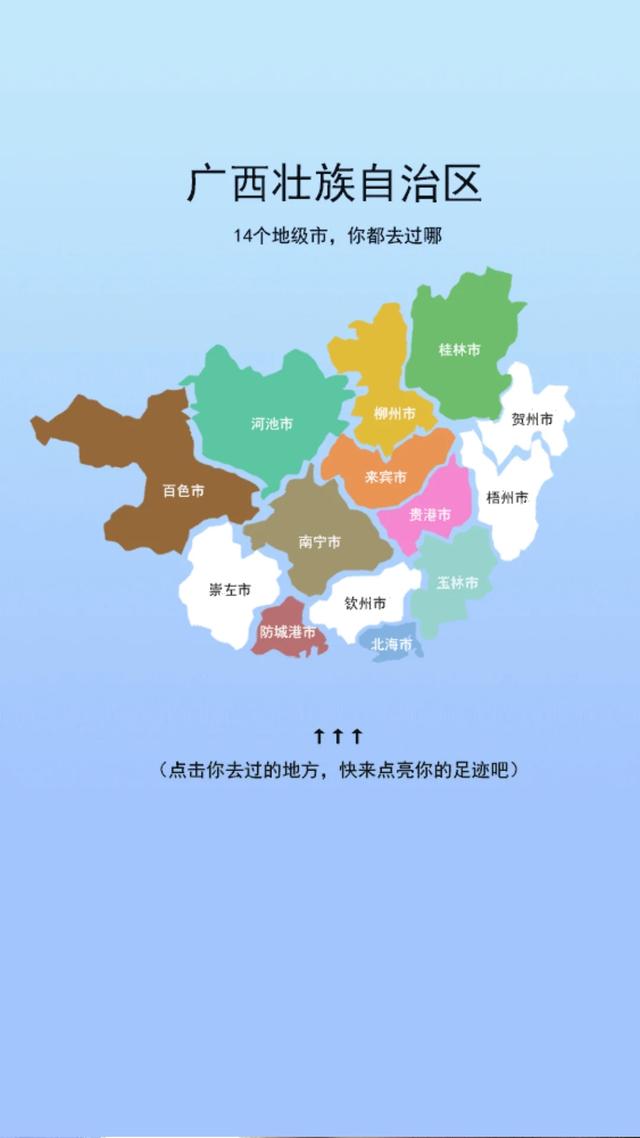Select the 玉林市 region
The width and height of the screenshot is (640, 1138).
[457, 582]
